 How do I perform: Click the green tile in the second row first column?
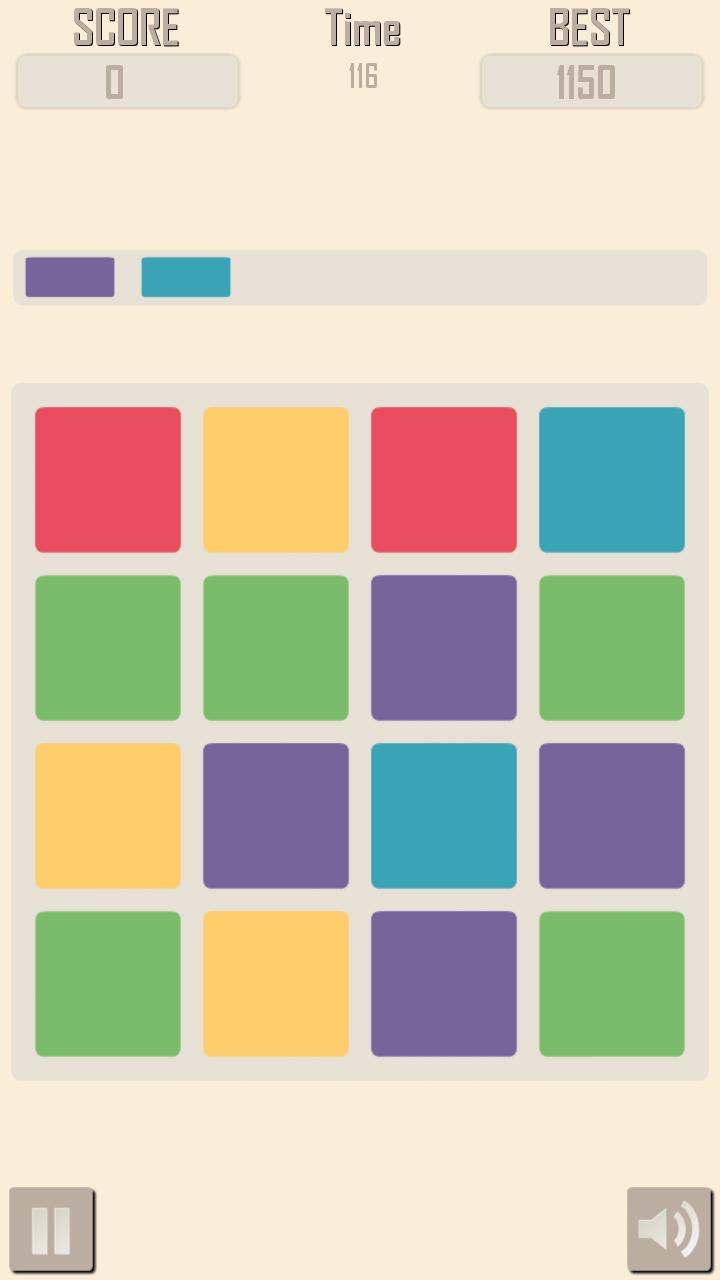107,647
